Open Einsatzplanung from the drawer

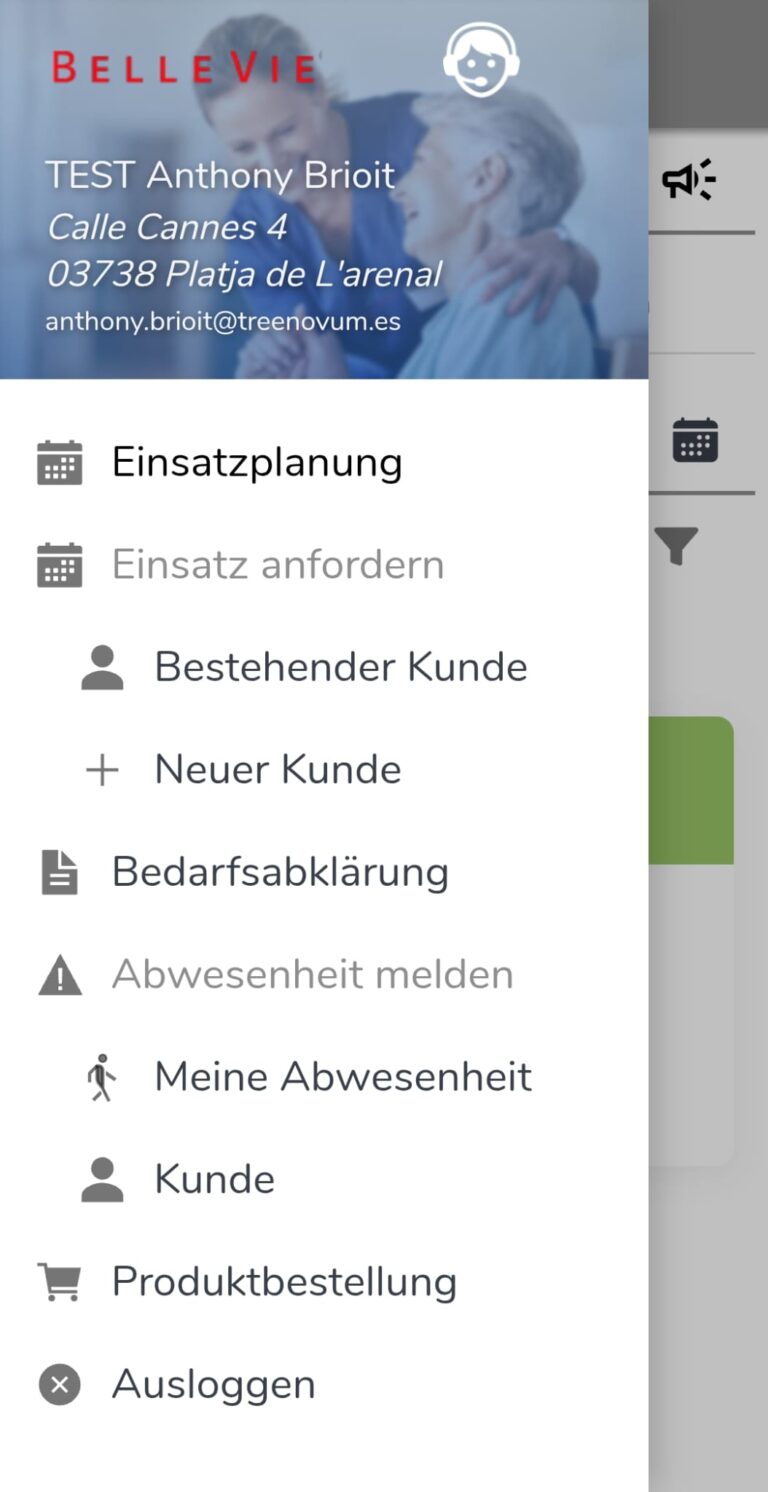[256, 462]
